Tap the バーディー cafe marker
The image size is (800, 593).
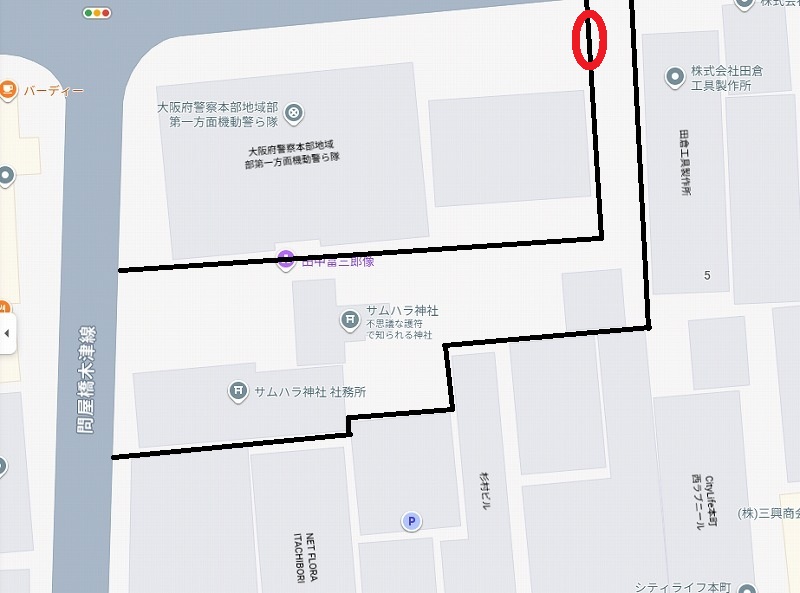(x=8, y=90)
